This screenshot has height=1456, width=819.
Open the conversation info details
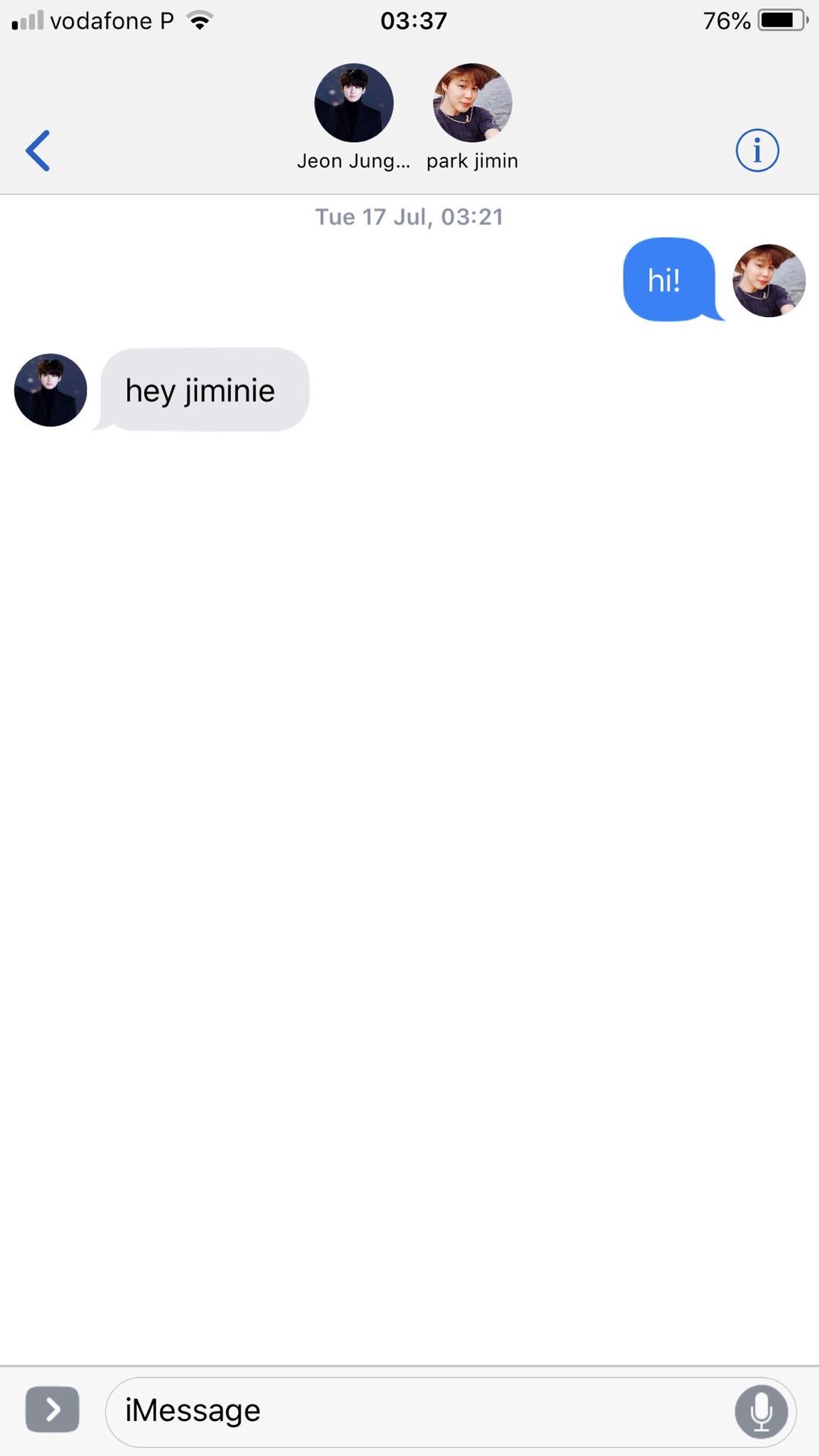click(x=757, y=150)
